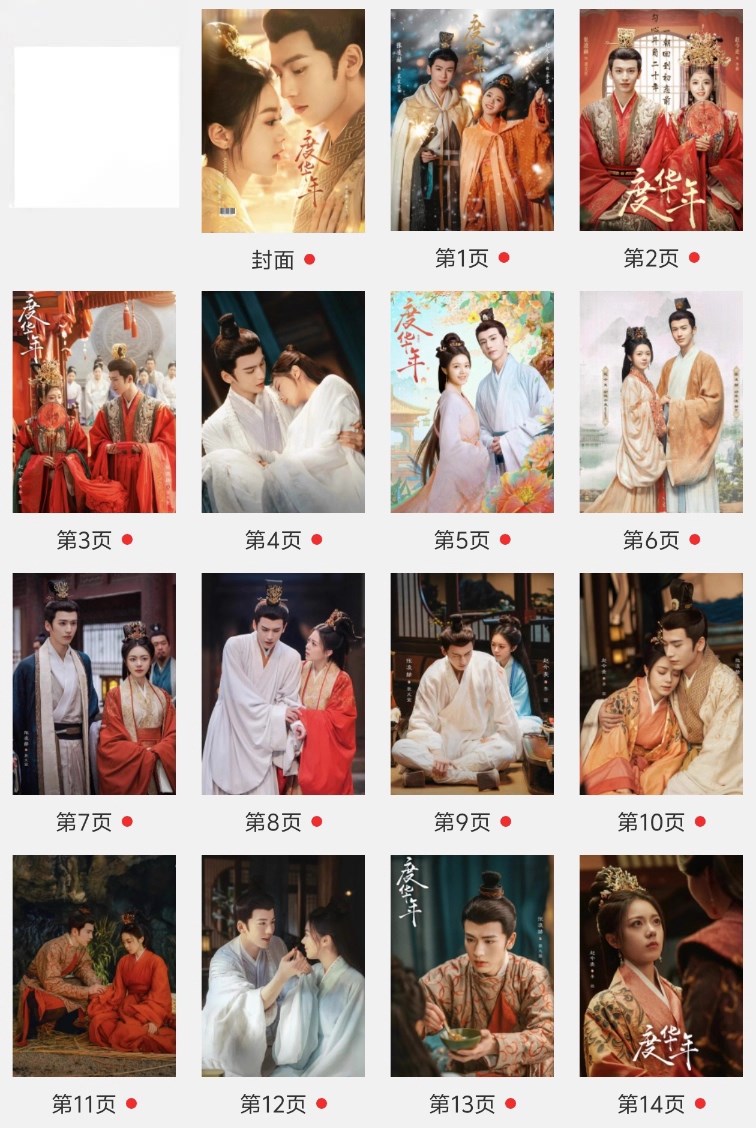Image resolution: width=756 pixels, height=1128 pixels.
Task: Tap the 第3页 page tile
Action: [94, 402]
